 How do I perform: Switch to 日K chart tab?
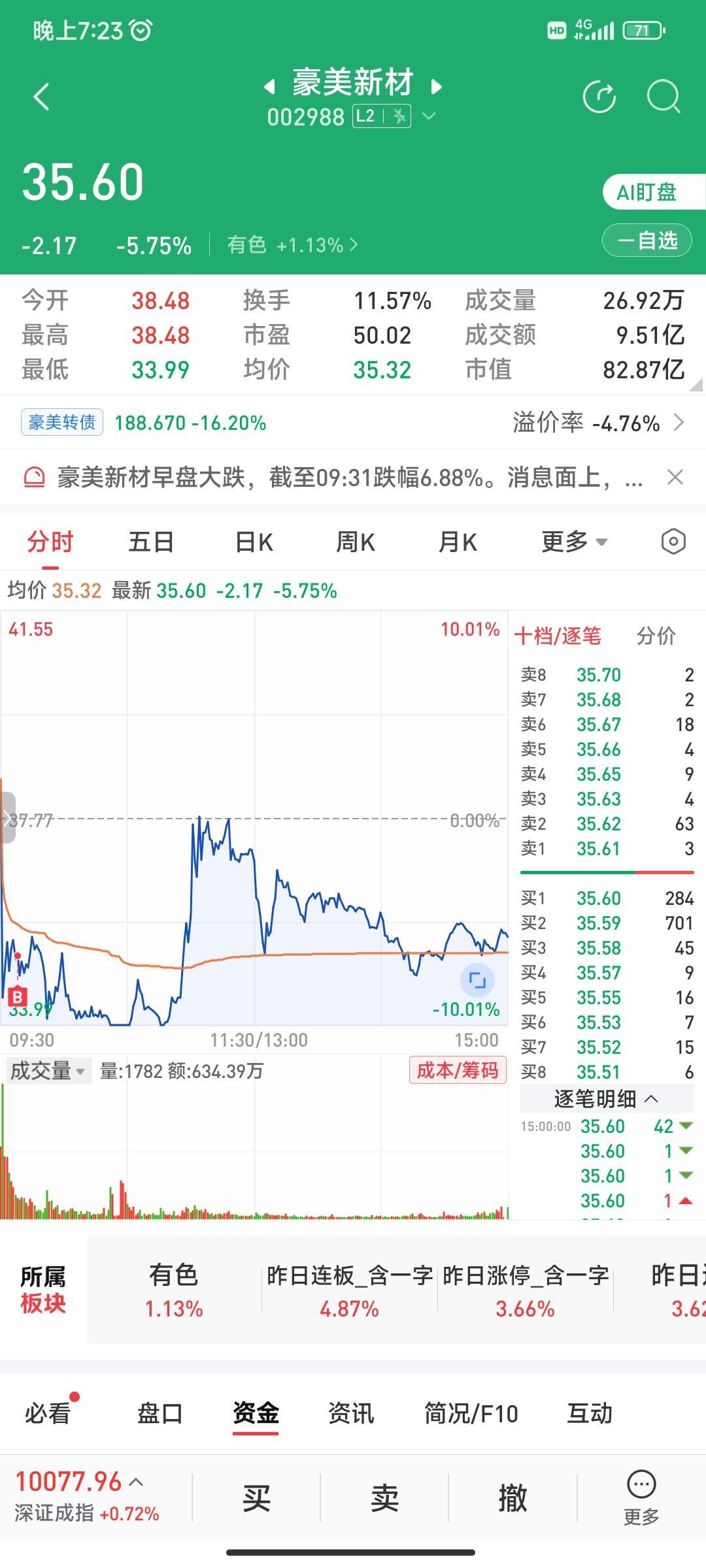point(254,542)
